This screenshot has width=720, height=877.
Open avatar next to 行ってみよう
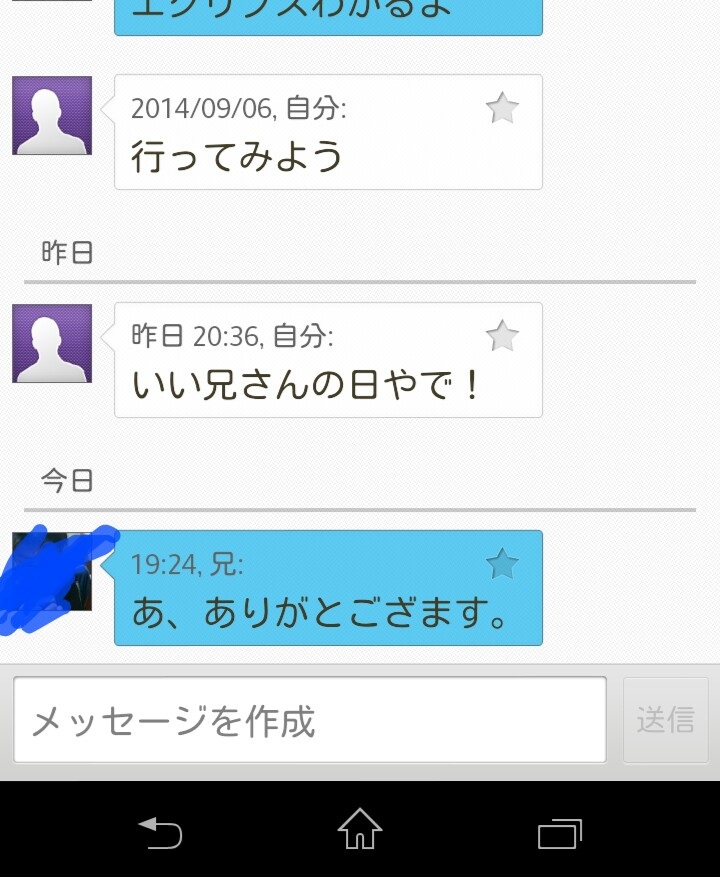tap(52, 116)
